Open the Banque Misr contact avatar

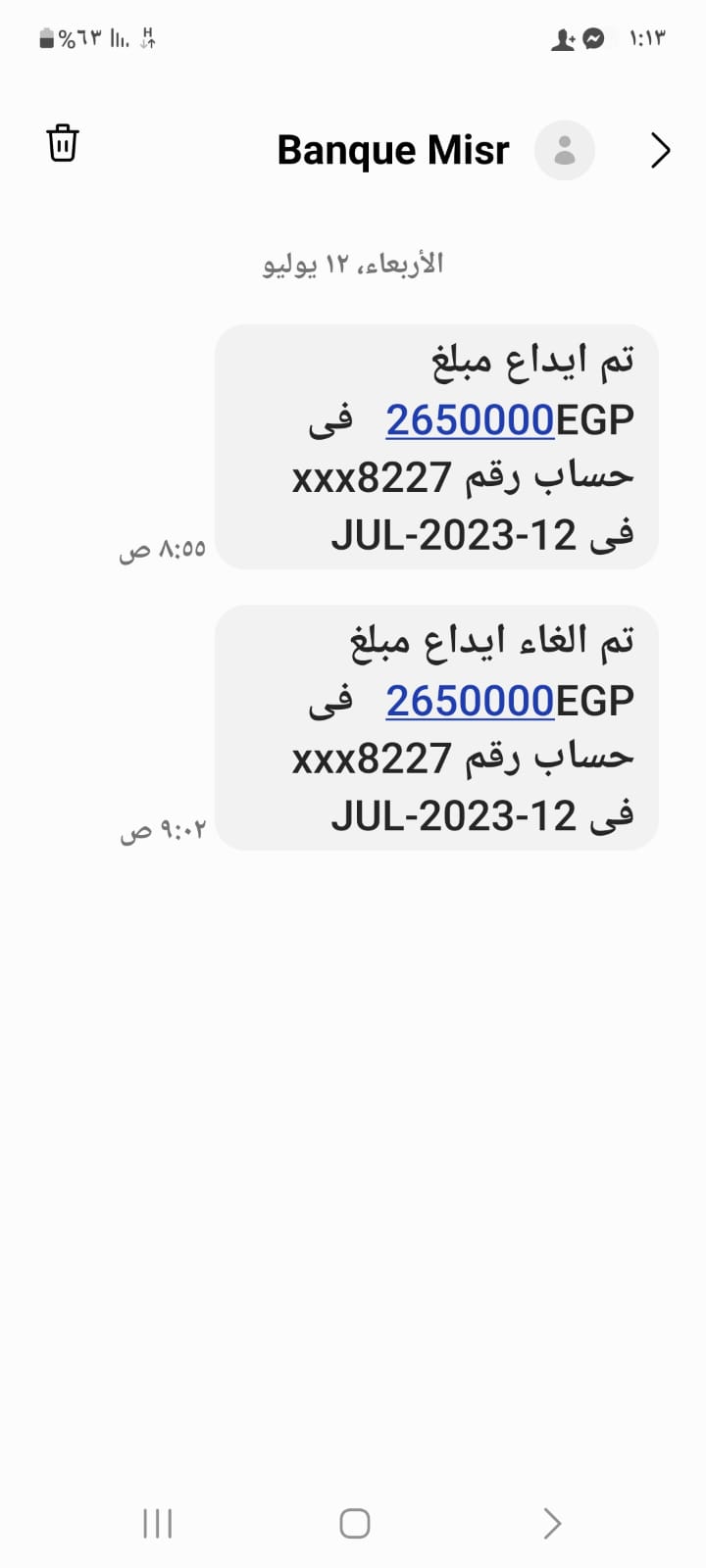click(x=564, y=150)
